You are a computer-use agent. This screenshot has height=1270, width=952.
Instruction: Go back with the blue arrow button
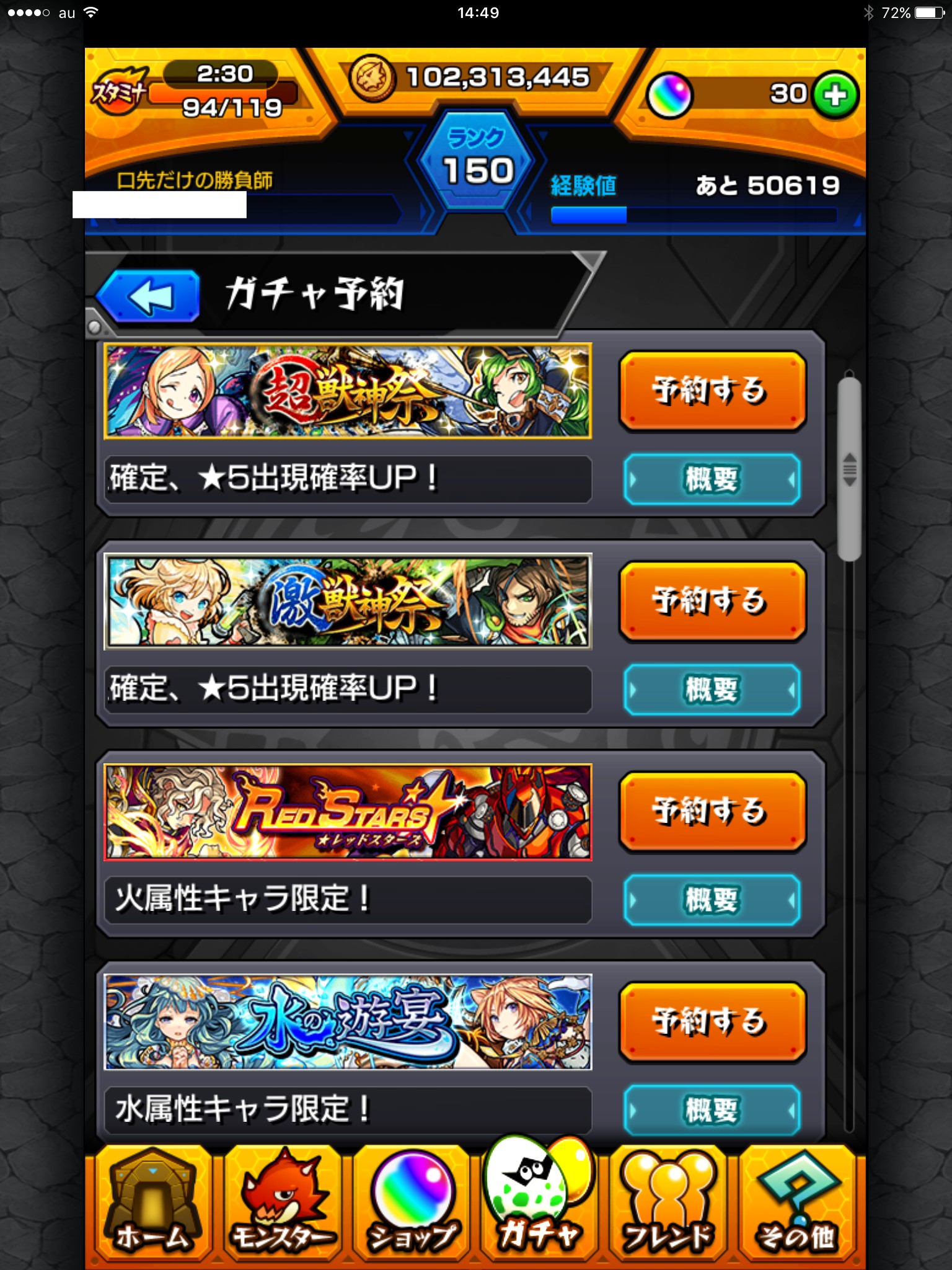[149, 296]
